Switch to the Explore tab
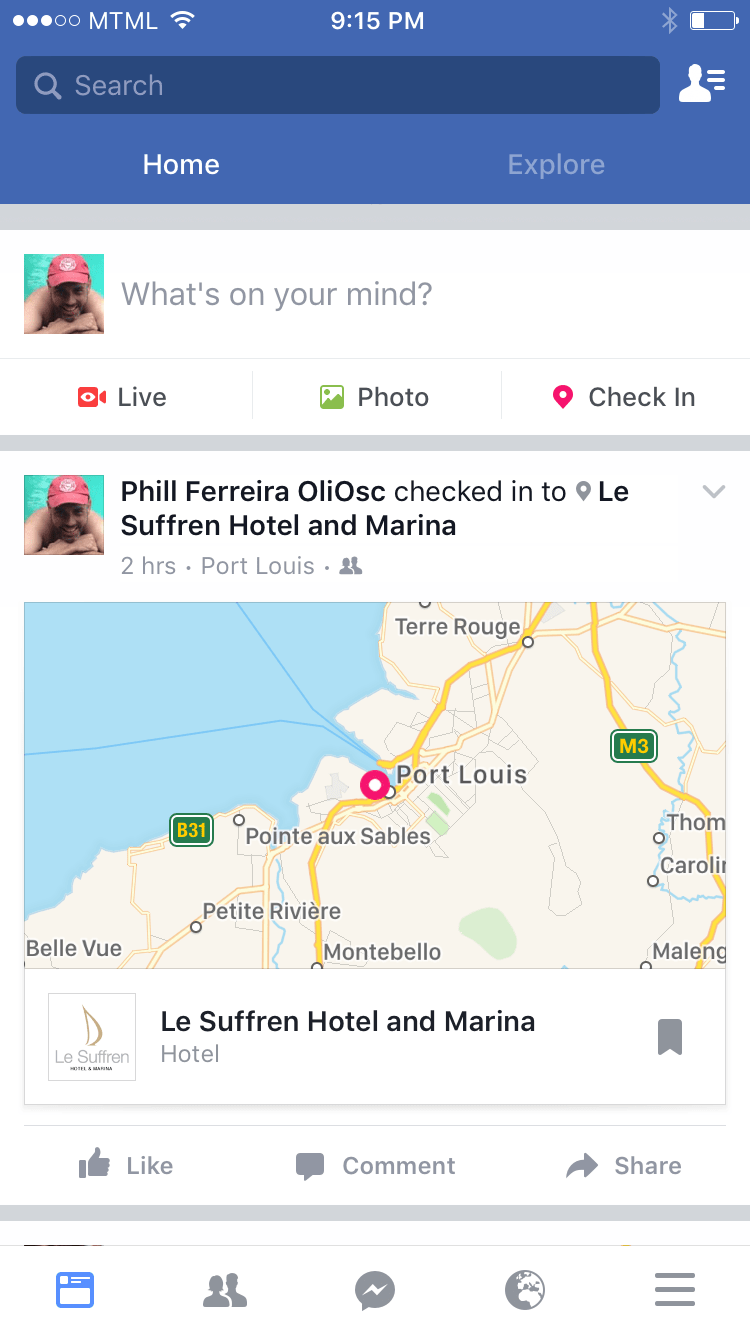The image size is (750, 1334). [x=556, y=165]
